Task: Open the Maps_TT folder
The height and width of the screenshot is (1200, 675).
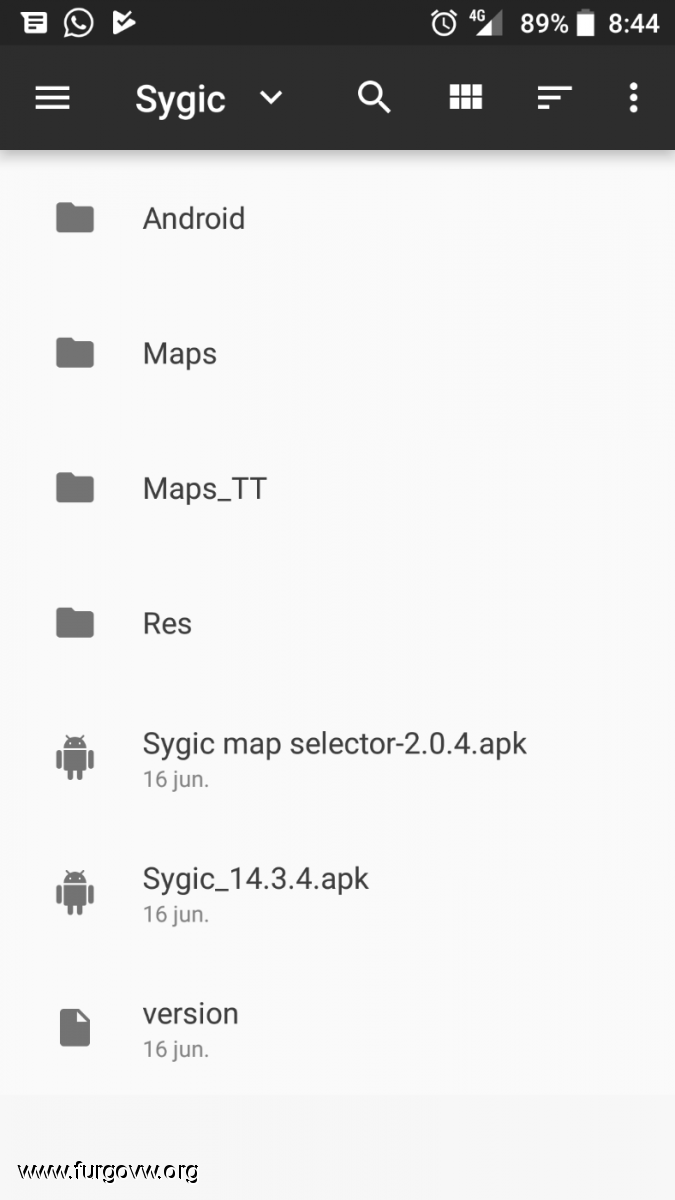Action: [205, 488]
